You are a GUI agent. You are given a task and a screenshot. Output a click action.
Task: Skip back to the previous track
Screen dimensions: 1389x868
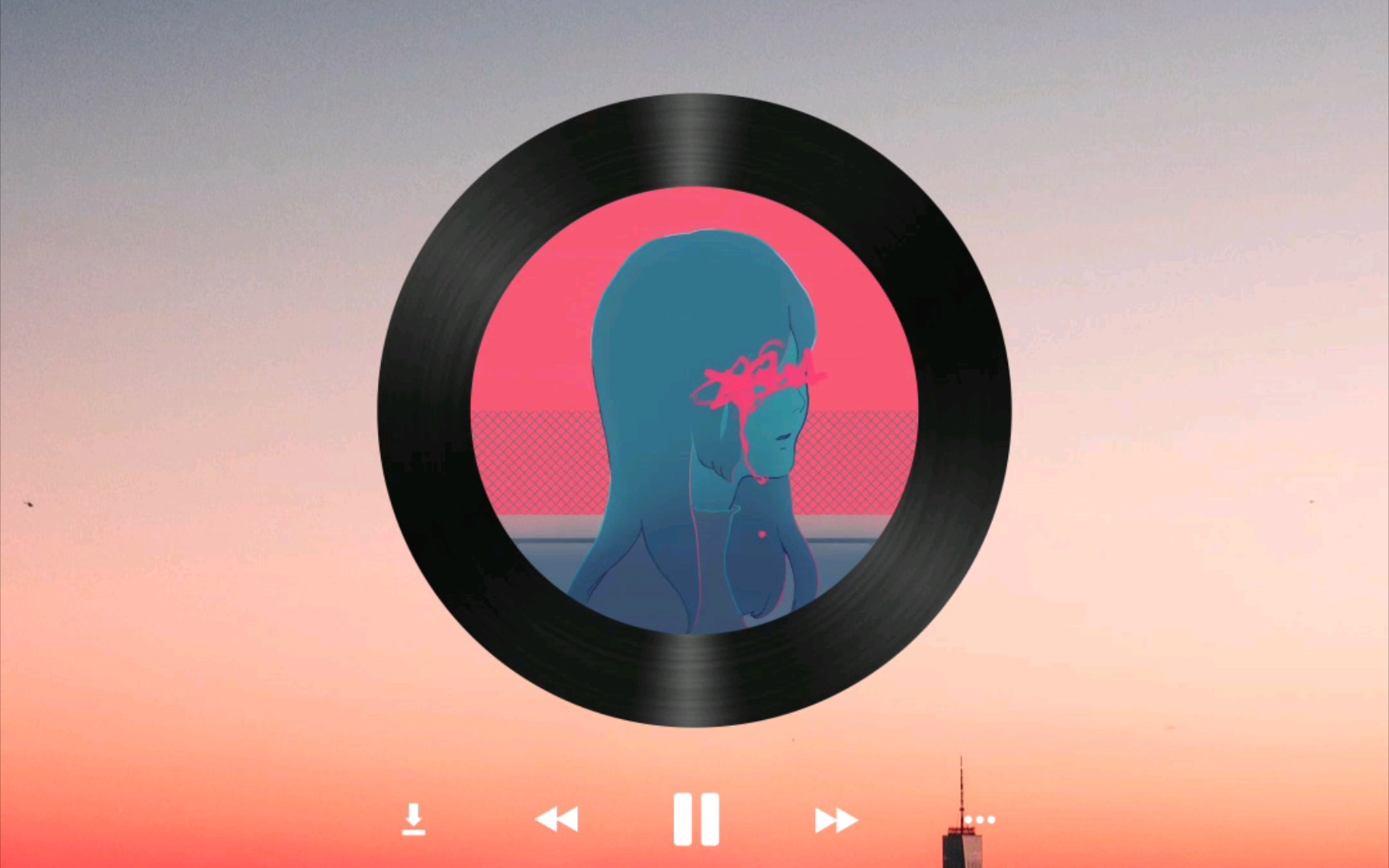[x=556, y=820]
